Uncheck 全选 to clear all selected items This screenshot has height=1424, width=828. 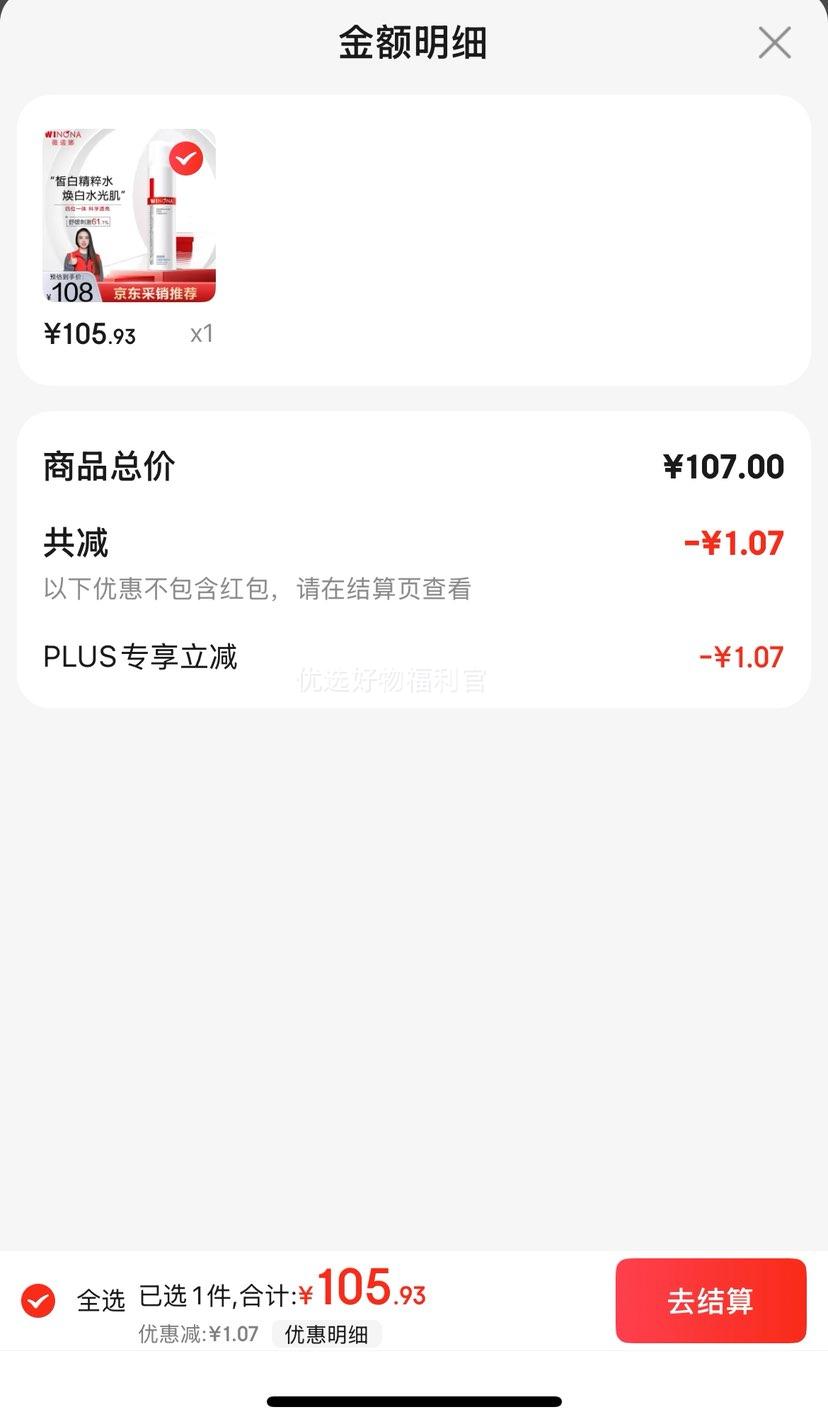point(37,1301)
